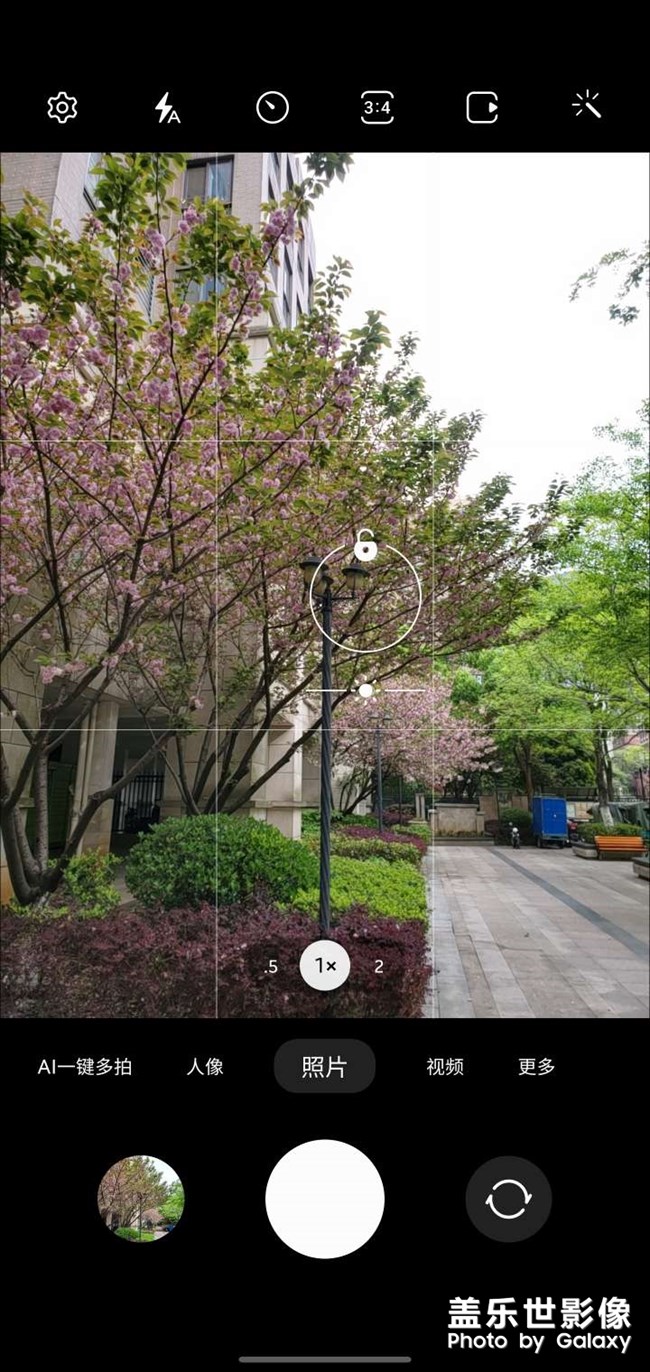650x1372 pixels.
Task: Open camera settings gear
Action: tap(62, 107)
